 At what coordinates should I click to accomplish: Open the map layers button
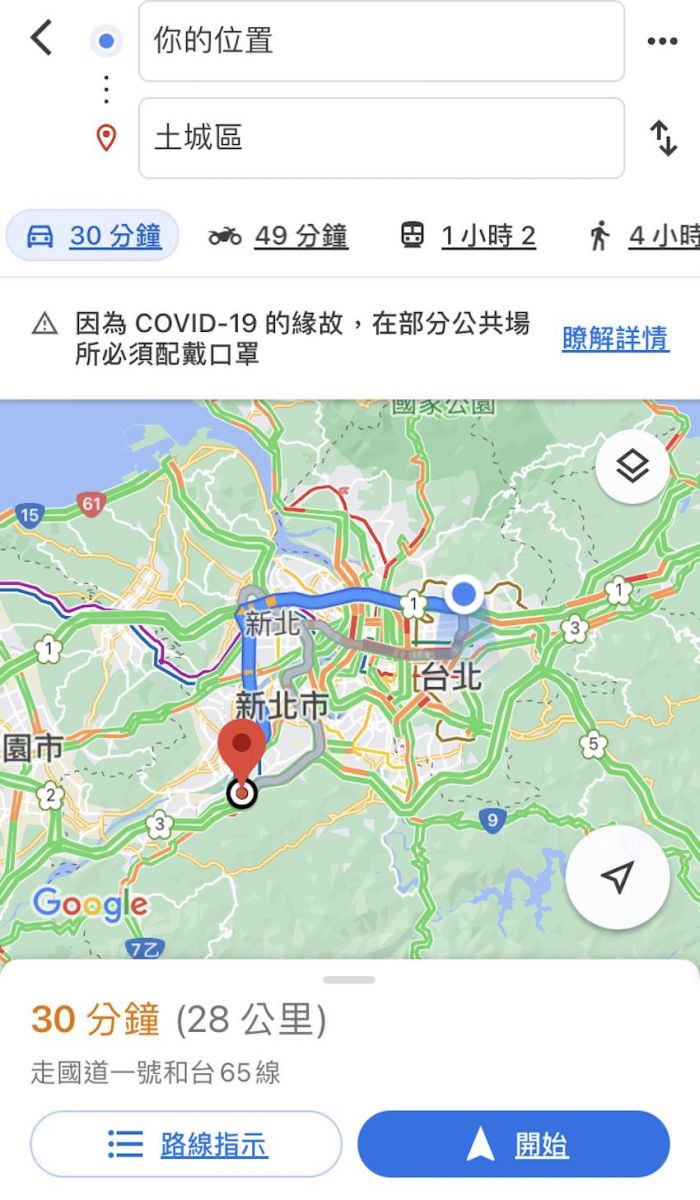[x=632, y=466]
